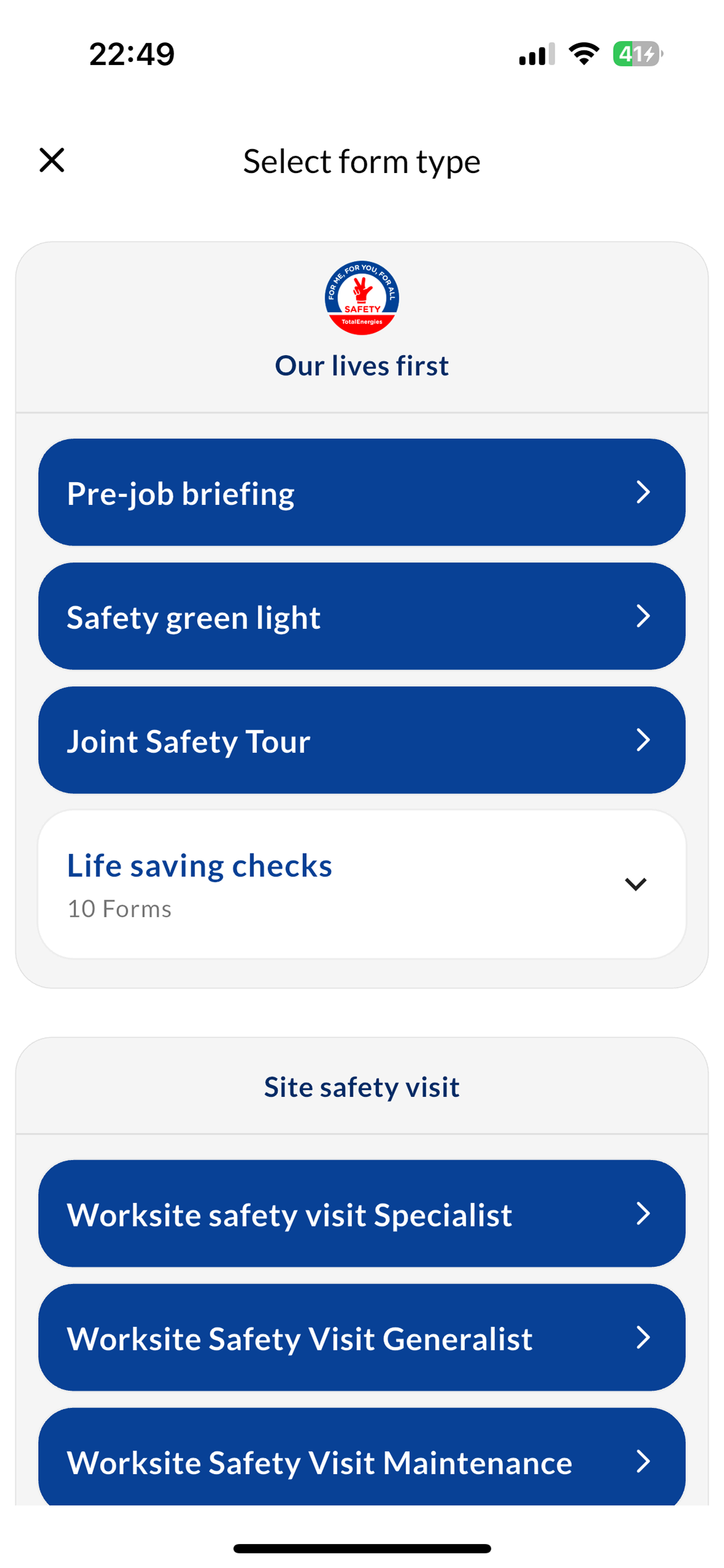Open Worksite safety visit Specialist form
The height and width of the screenshot is (1568, 724).
click(x=362, y=1213)
